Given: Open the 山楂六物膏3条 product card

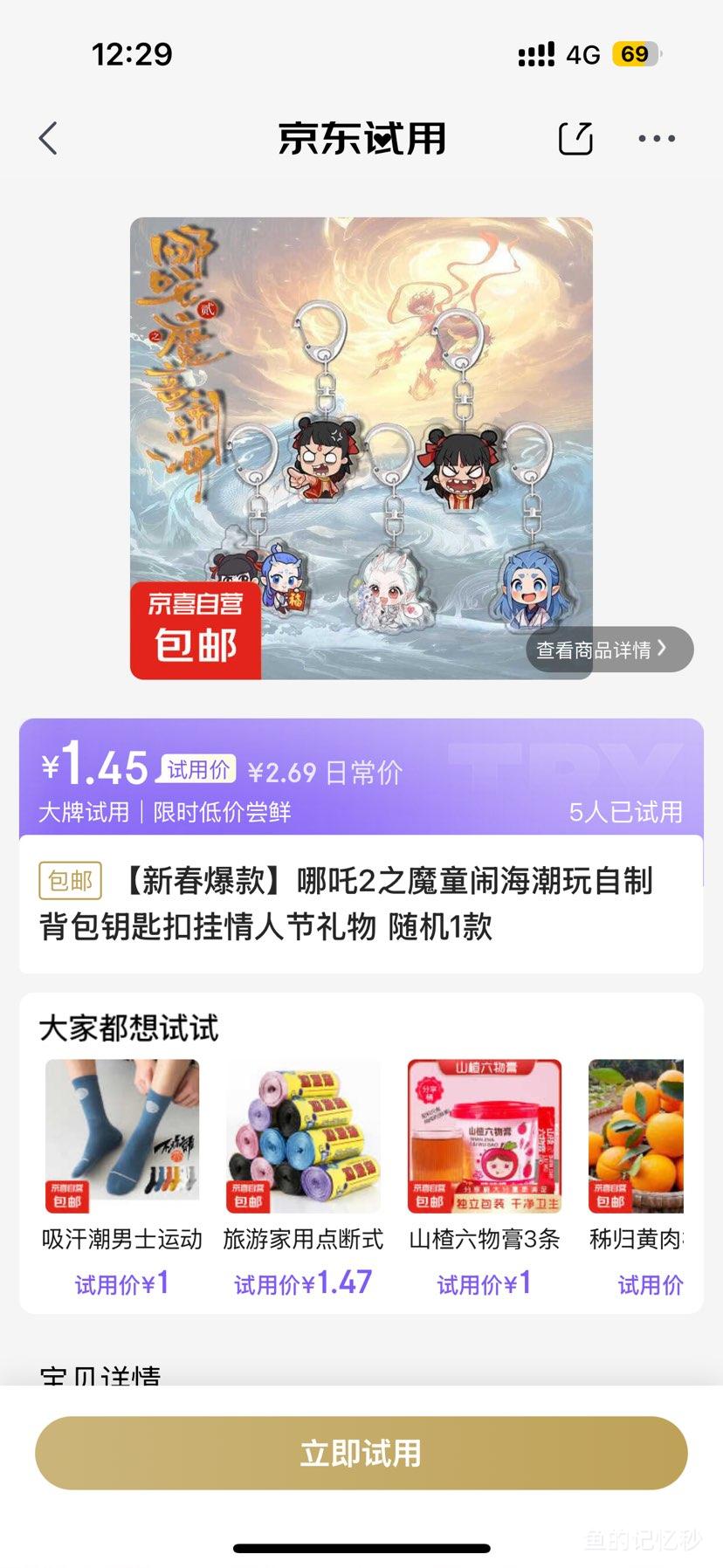Looking at the screenshot, I should pyautogui.click(x=484, y=1179).
